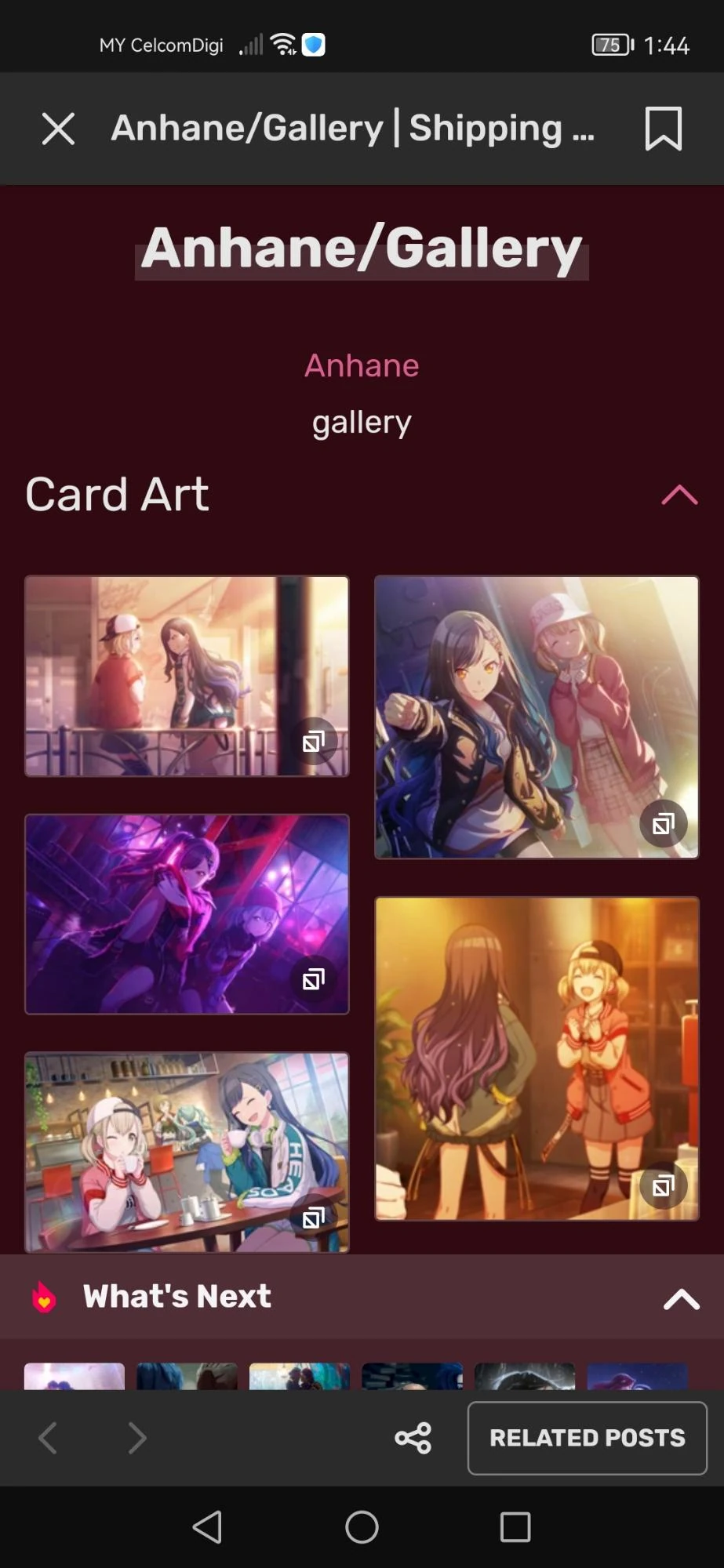Collapse the Card Art section
The image size is (724, 1568).
click(679, 495)
